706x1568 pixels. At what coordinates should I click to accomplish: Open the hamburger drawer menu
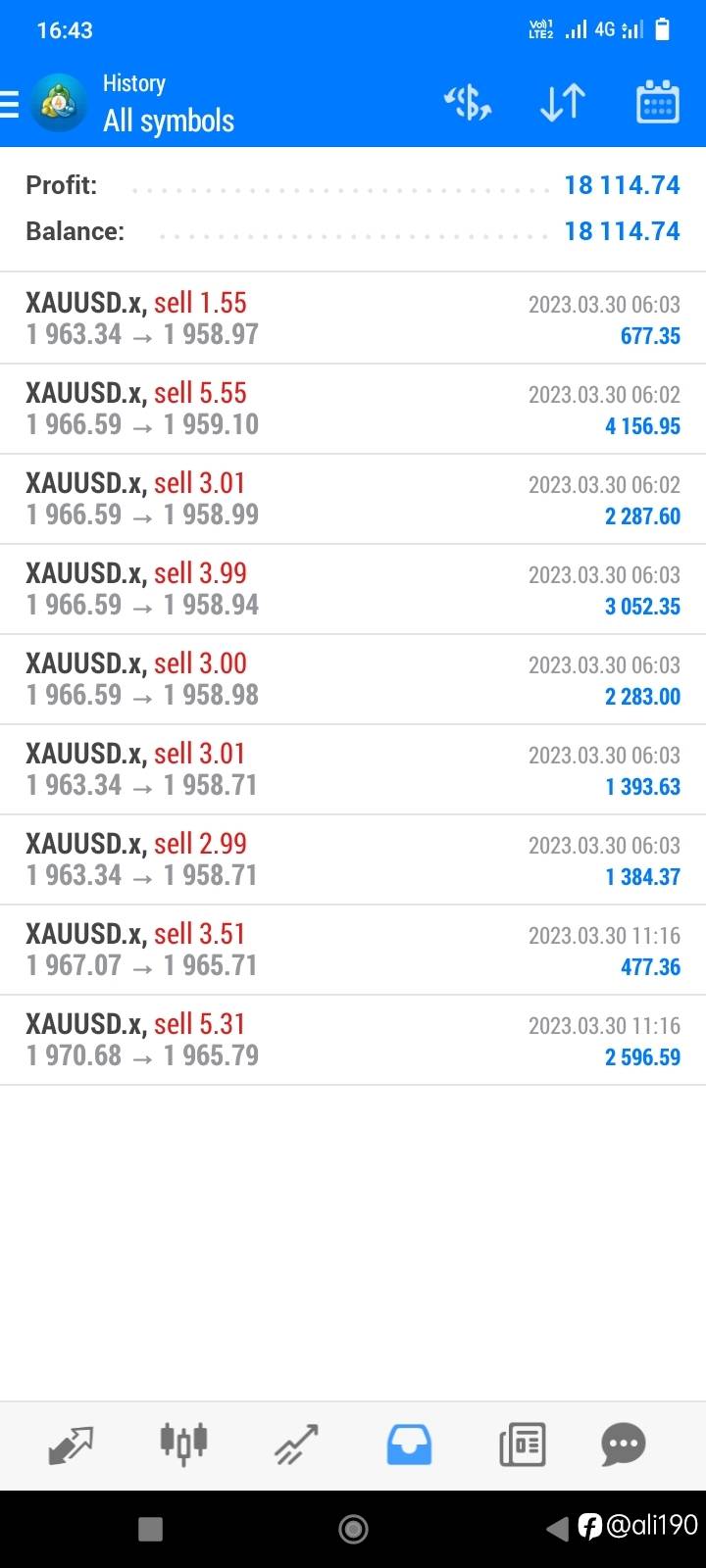10,103
